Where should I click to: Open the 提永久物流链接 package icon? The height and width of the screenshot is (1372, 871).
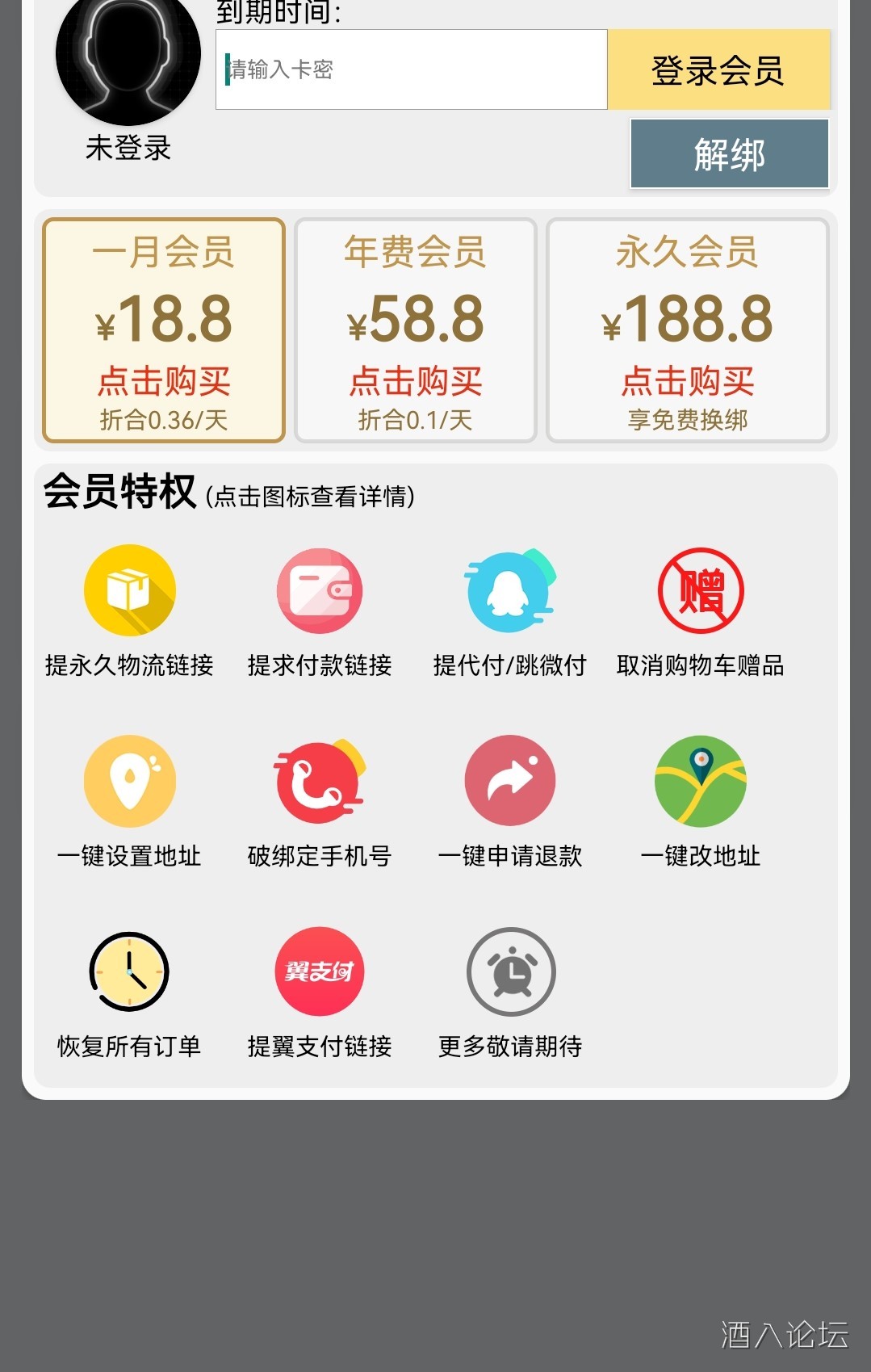129,589
